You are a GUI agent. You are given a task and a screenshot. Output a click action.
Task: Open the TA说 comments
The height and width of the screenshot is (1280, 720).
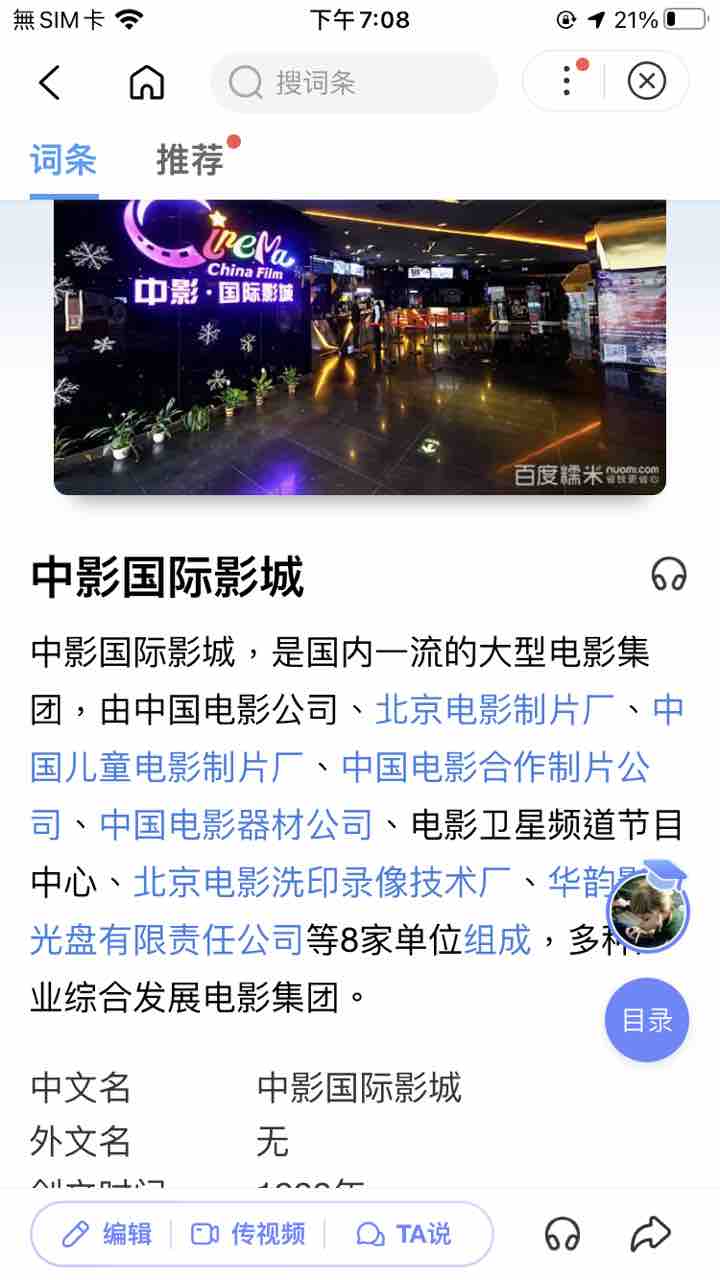(x=404, y=1234)
